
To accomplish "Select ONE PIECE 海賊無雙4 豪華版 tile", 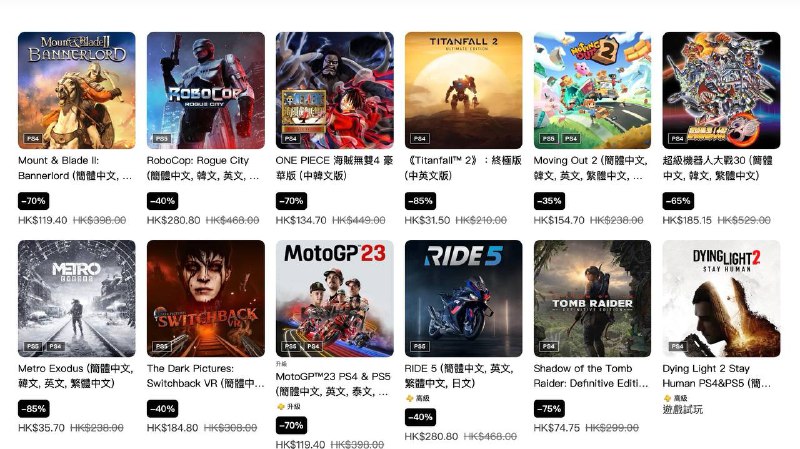I will click(x=335, y=91).
